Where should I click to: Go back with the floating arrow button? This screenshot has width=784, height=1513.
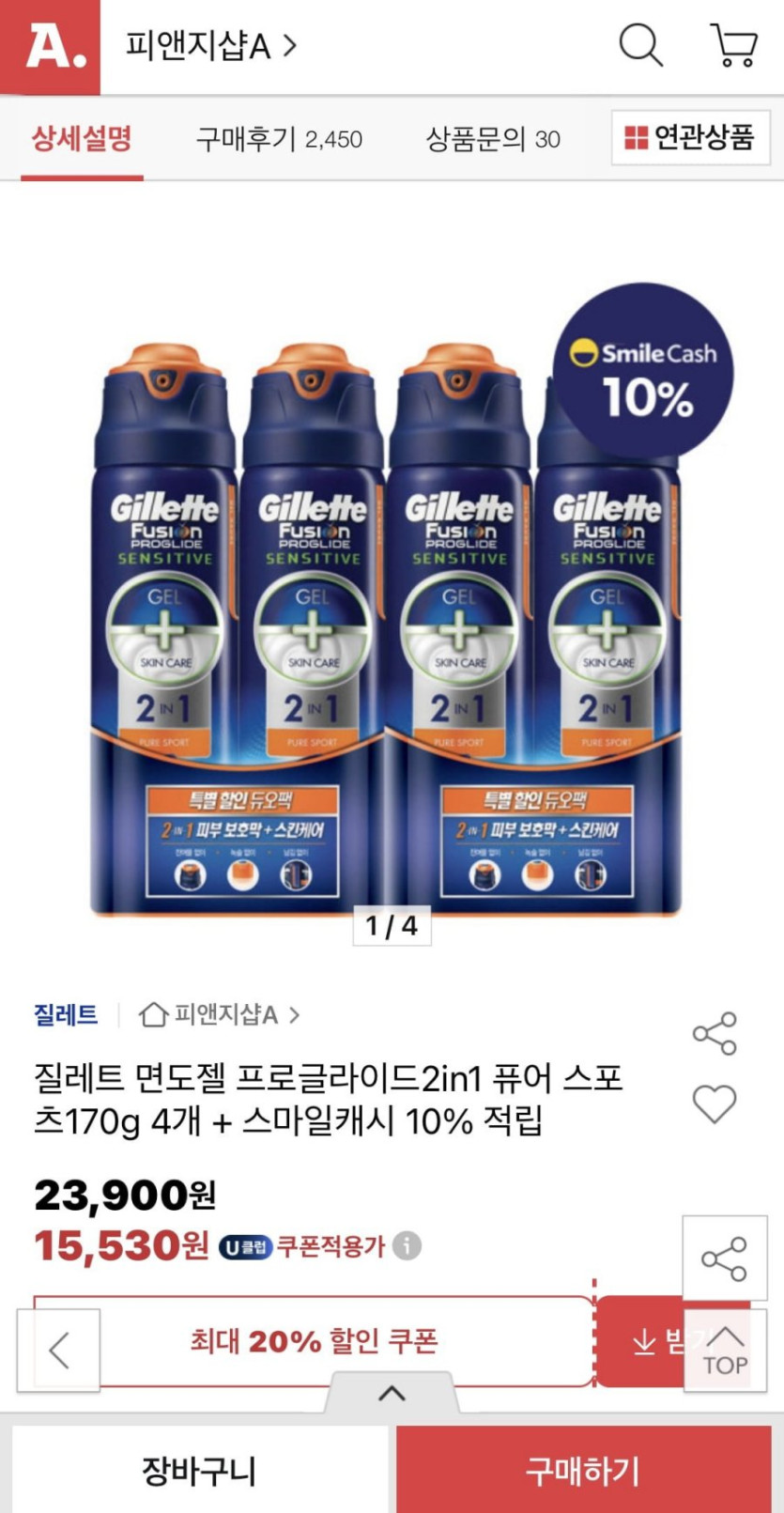point(59,1351)
